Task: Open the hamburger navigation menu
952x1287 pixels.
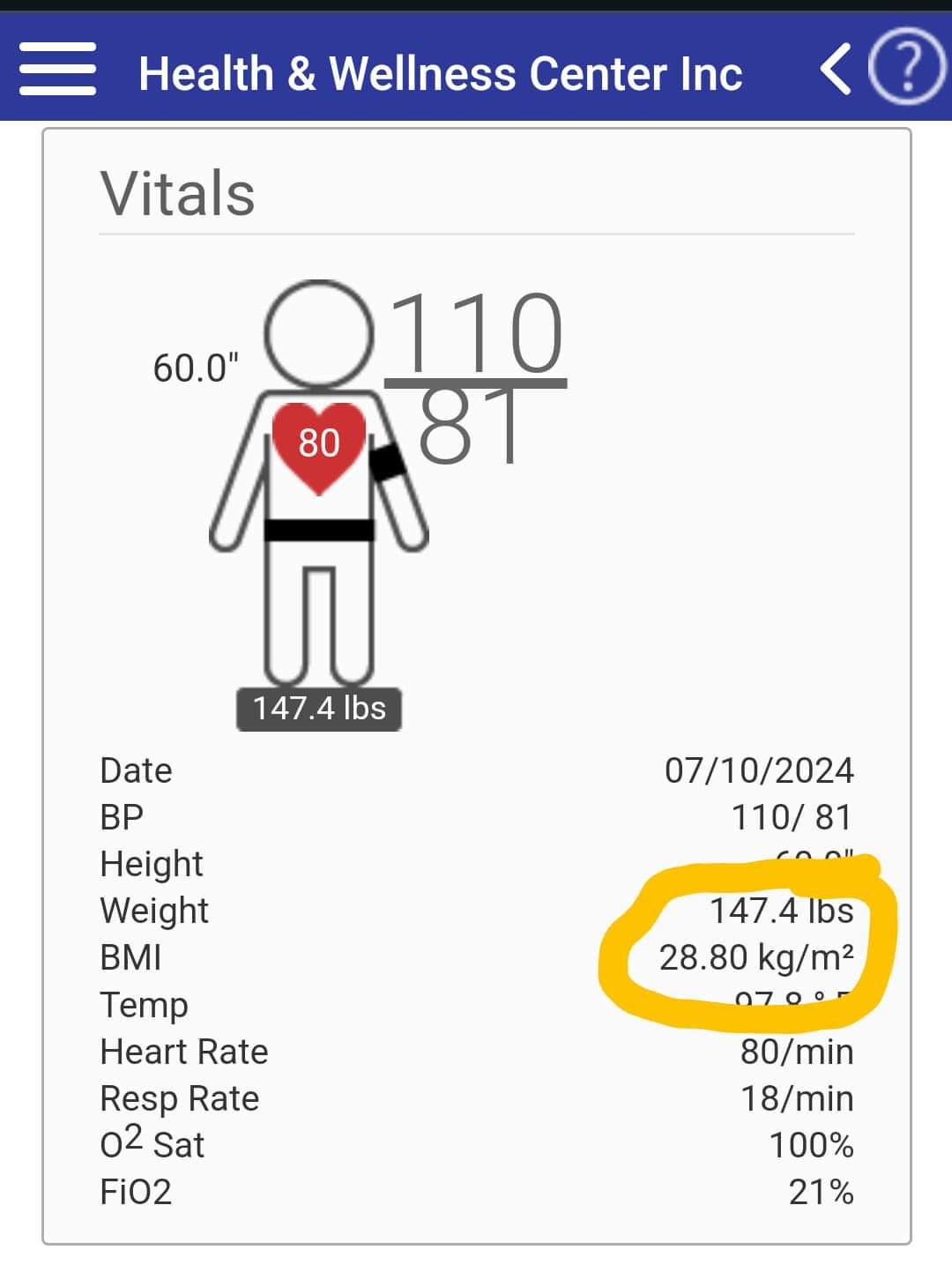Action: pyautogui.click(x=57, y=70)
